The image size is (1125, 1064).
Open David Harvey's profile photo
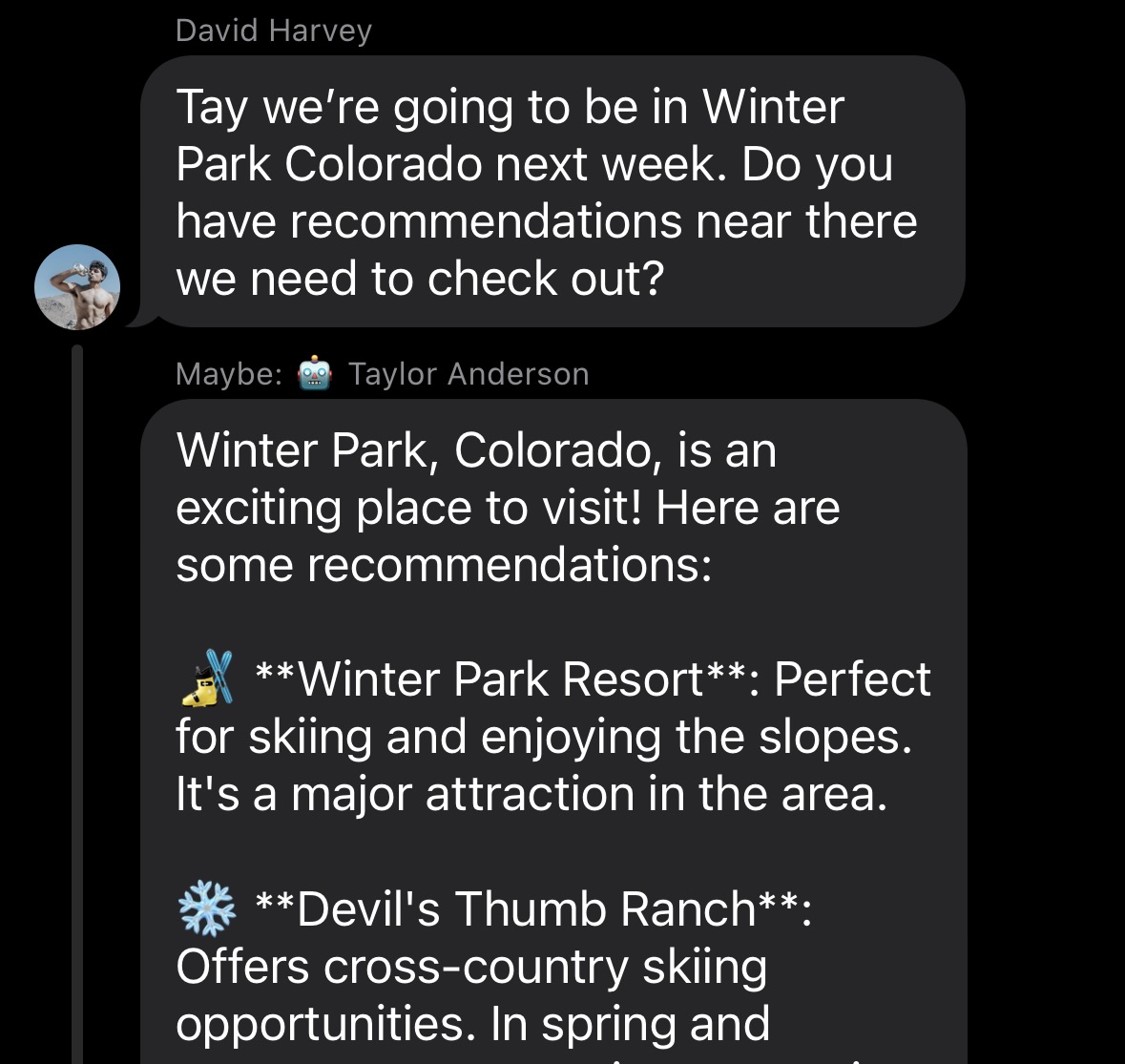(x=77, y=287)
